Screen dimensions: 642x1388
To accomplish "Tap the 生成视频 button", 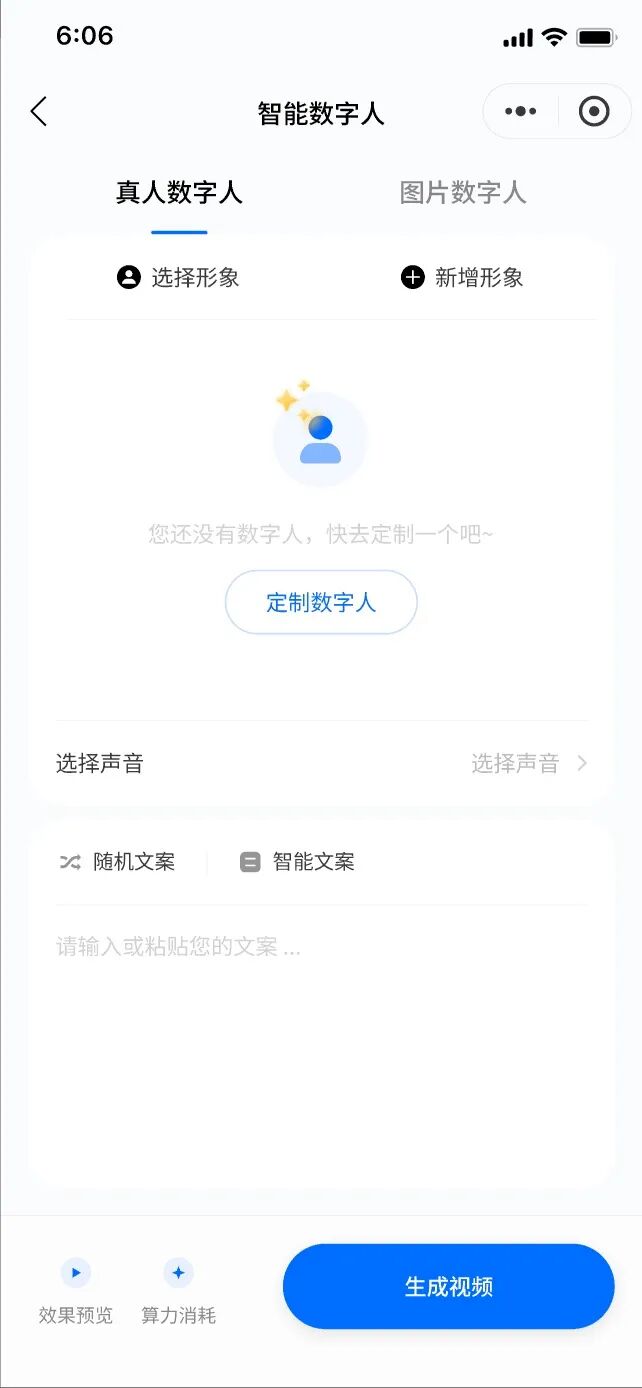I will [x=448, y=1287].
